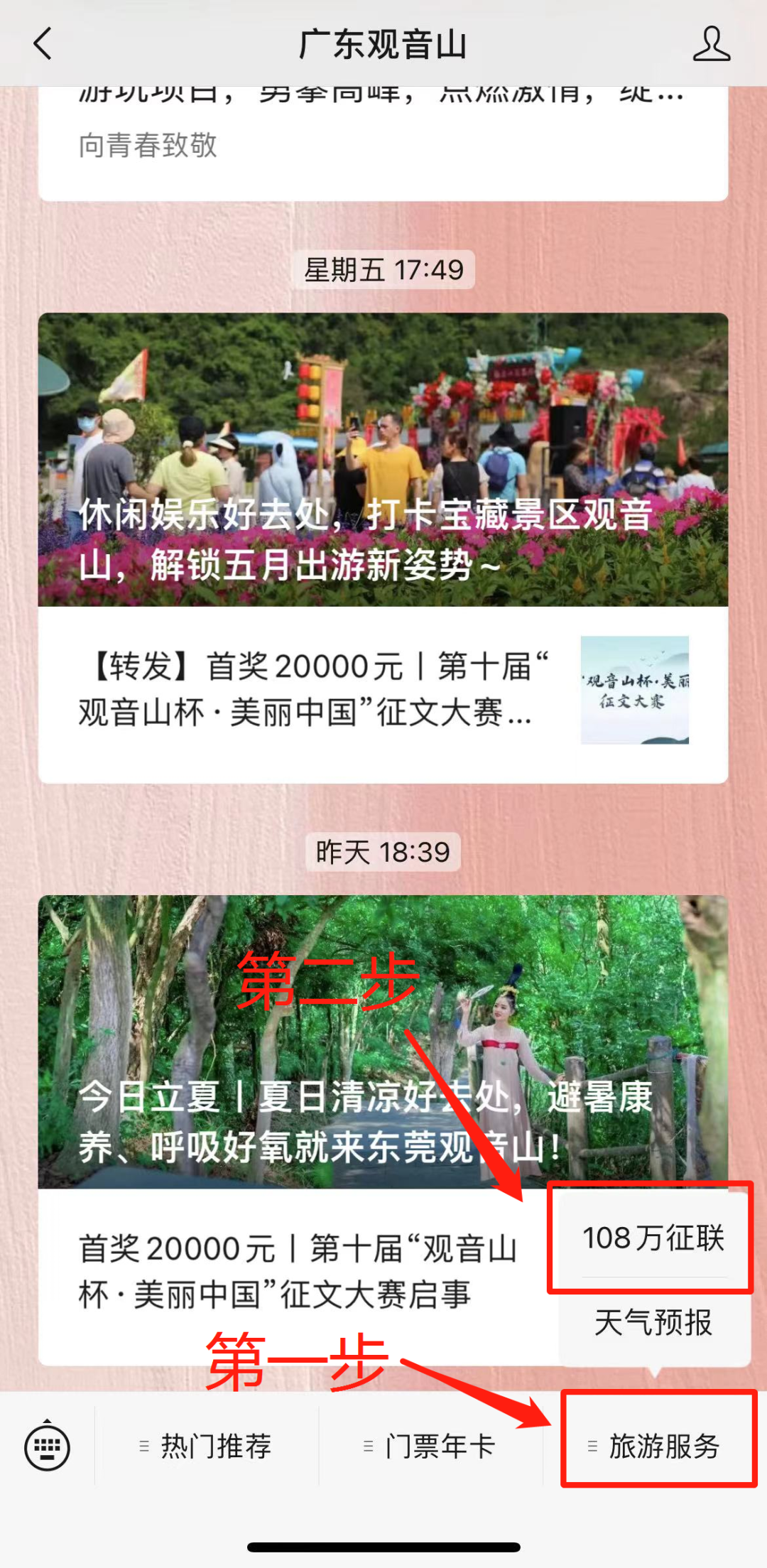Switch to keyboard input mode
This screenshot has width=767, height=1568.
[x=47, y=1446]
